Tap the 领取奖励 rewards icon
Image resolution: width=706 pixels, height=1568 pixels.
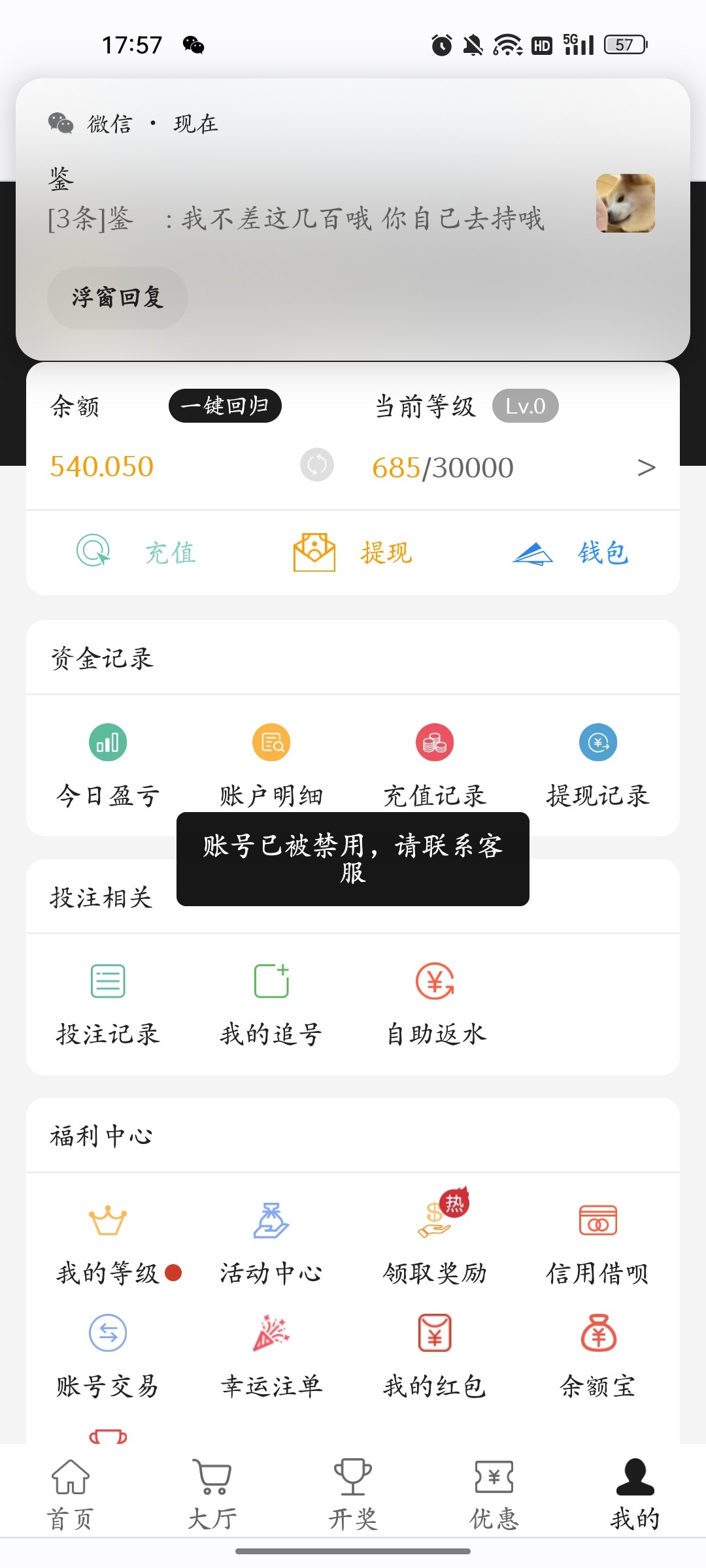tap(434, 1222)
